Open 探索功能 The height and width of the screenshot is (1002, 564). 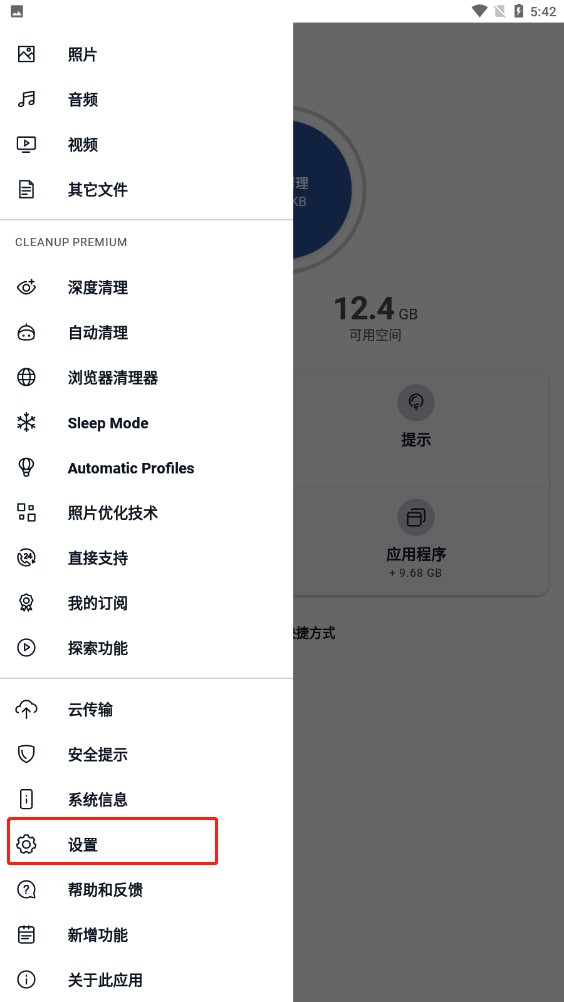[x=146, y=648]
